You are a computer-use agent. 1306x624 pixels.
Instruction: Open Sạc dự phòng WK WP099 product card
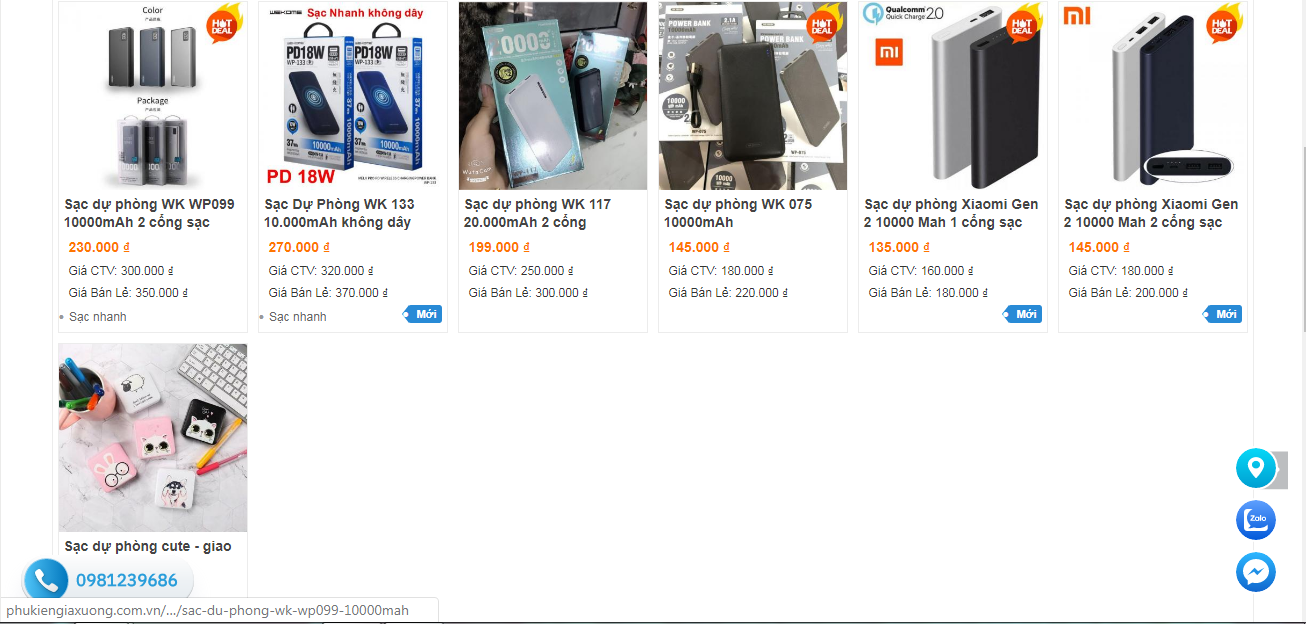[x=150, y=212]
